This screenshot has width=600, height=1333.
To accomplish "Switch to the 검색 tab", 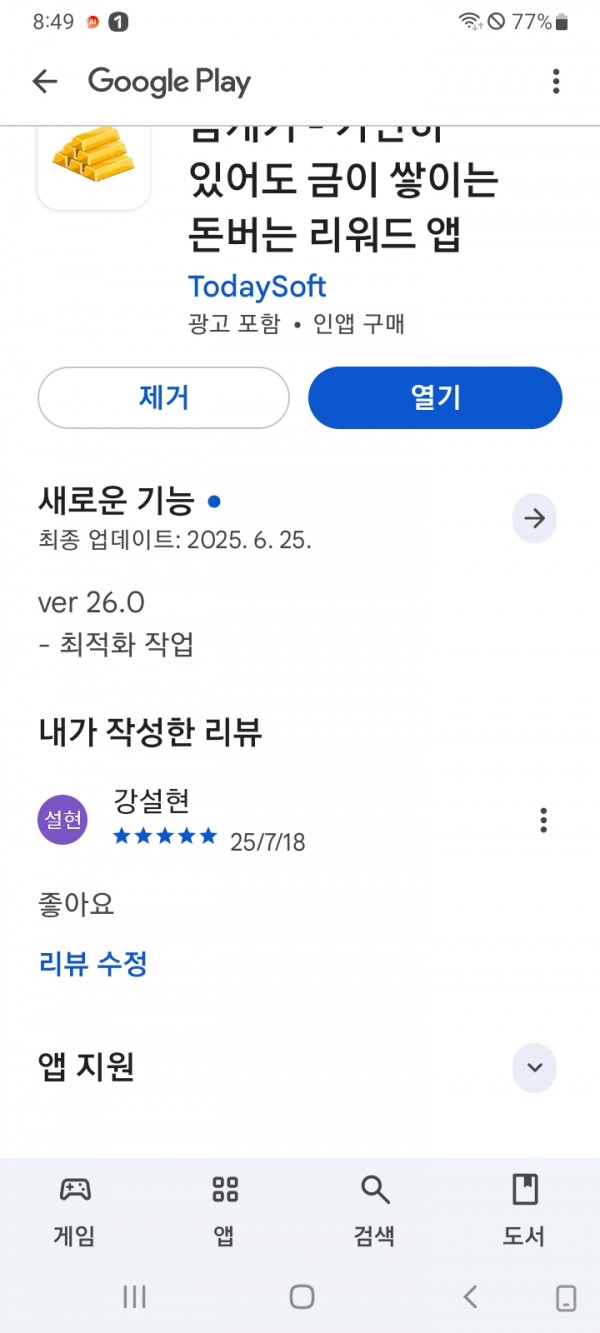I will click(x=375, y=1211).
